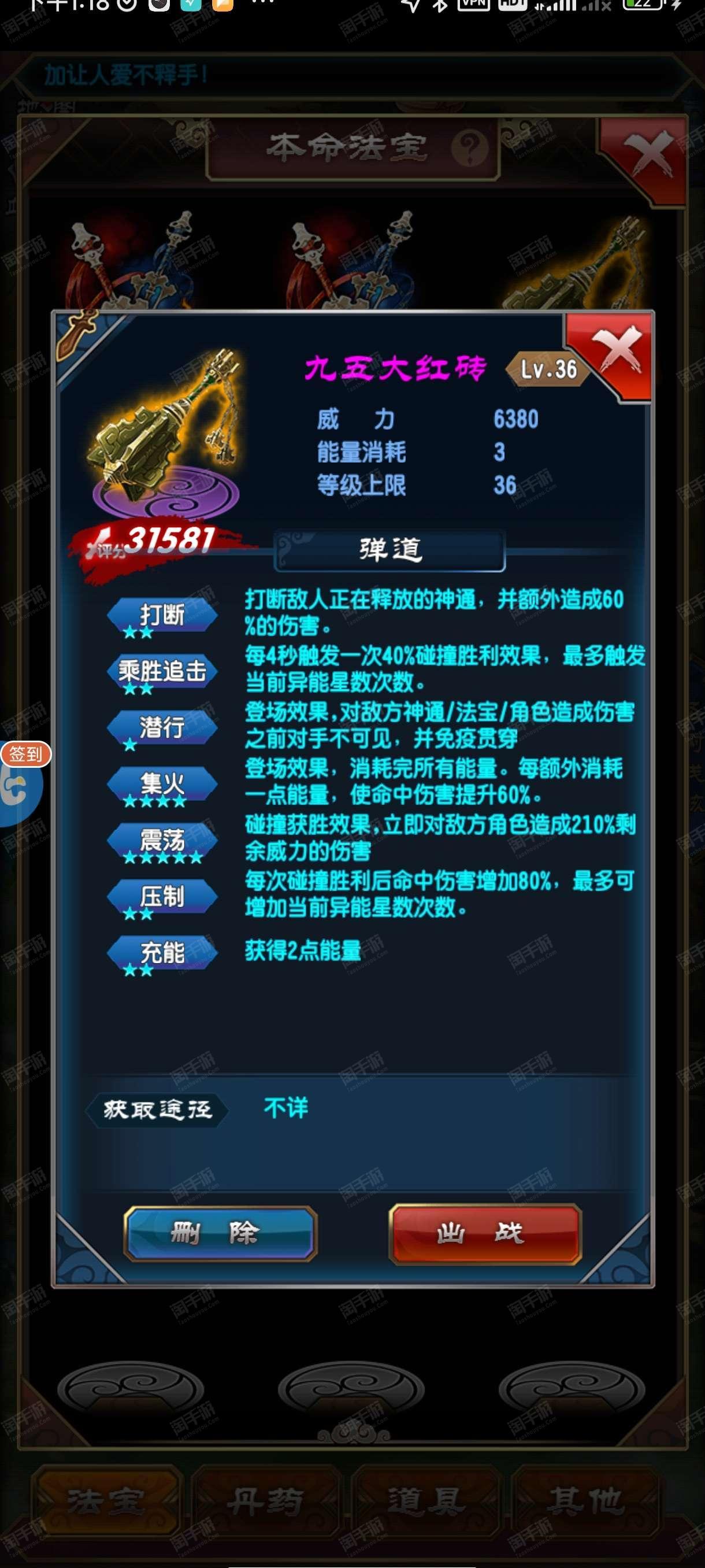Tap the 压制 skill tag
Screen dimensions: 705x1568
(x=162, y=897)
